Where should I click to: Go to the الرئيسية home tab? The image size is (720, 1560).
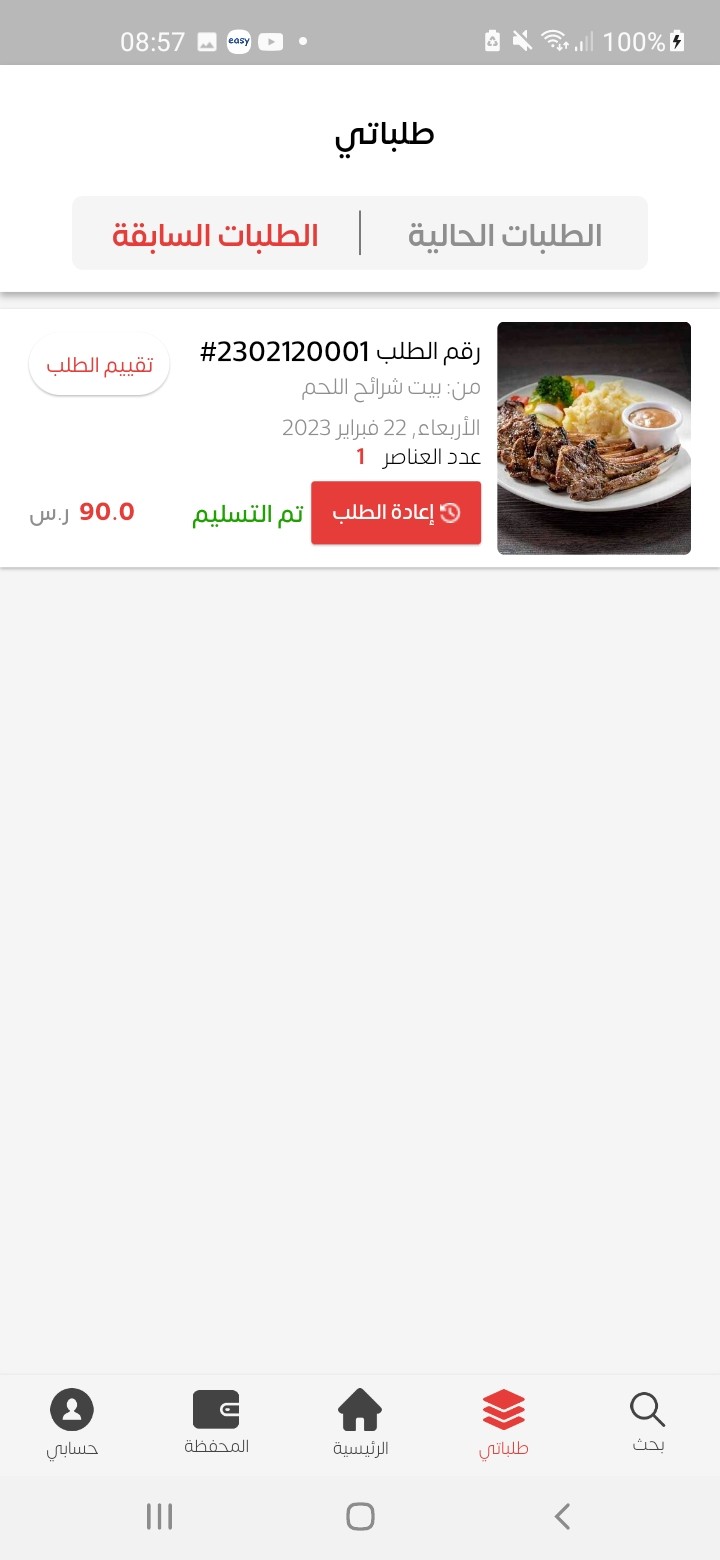point(360,1422)
